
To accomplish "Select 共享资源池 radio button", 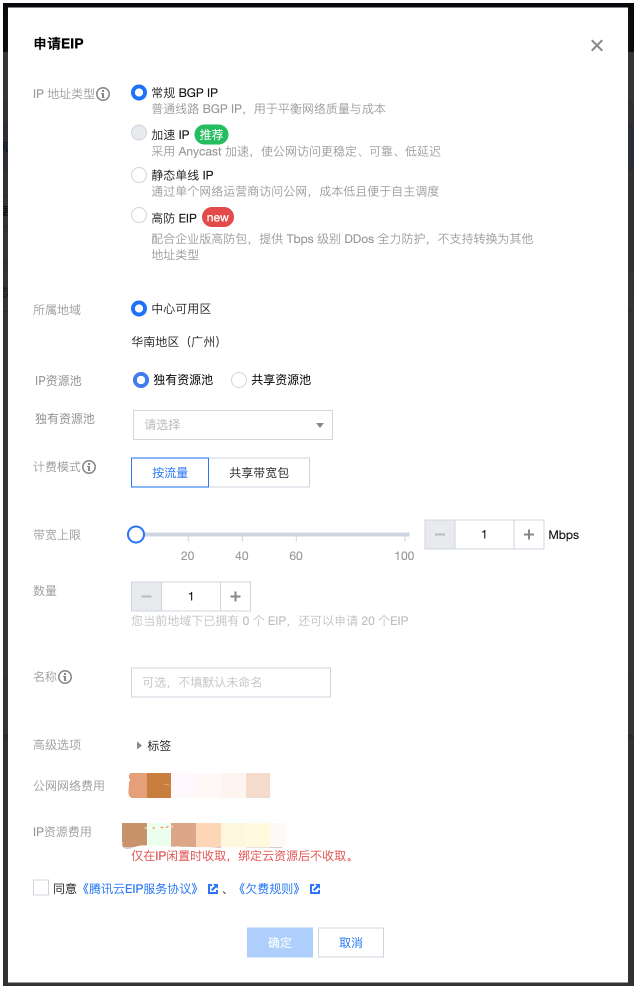I will [239, 380].
